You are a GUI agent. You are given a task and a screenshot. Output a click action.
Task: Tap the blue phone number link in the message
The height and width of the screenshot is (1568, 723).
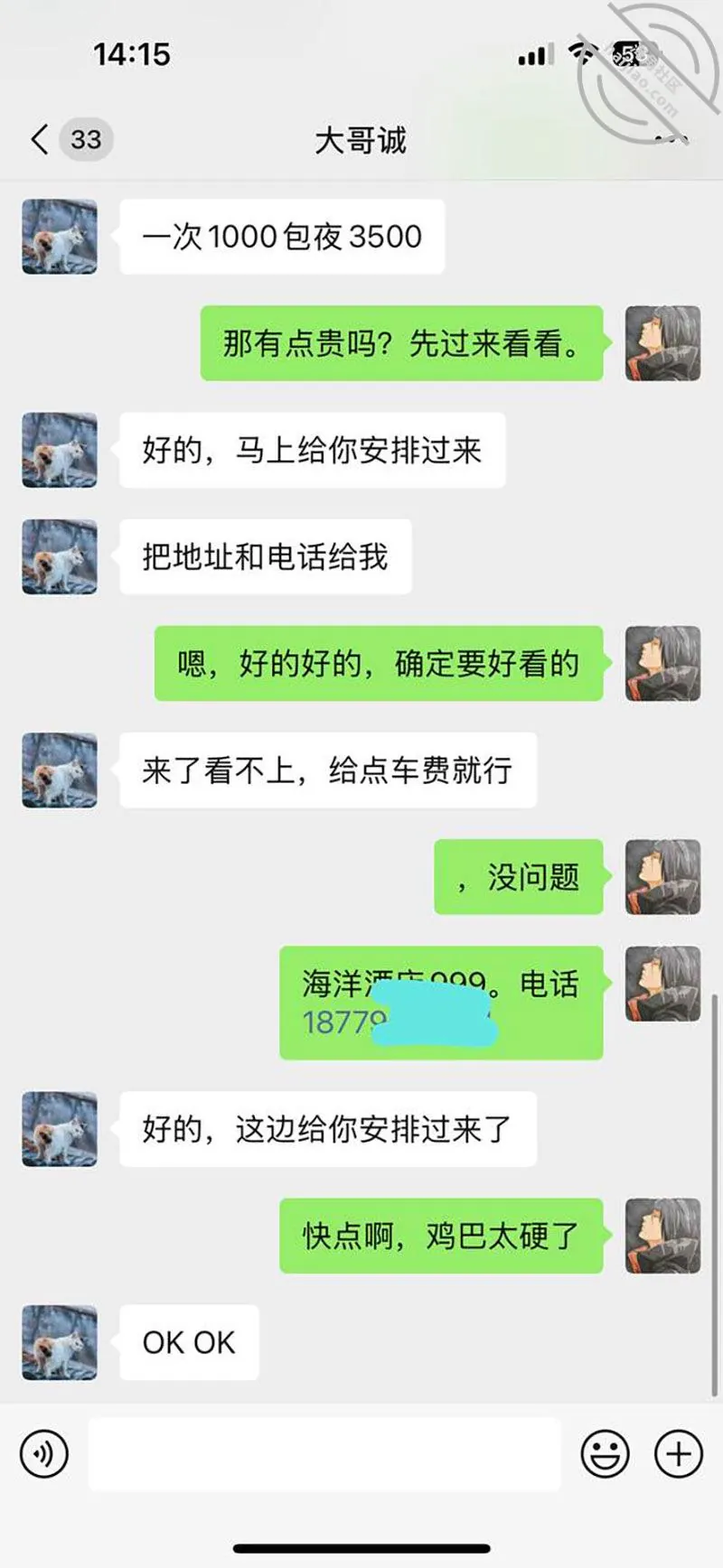pos(344,1022)
